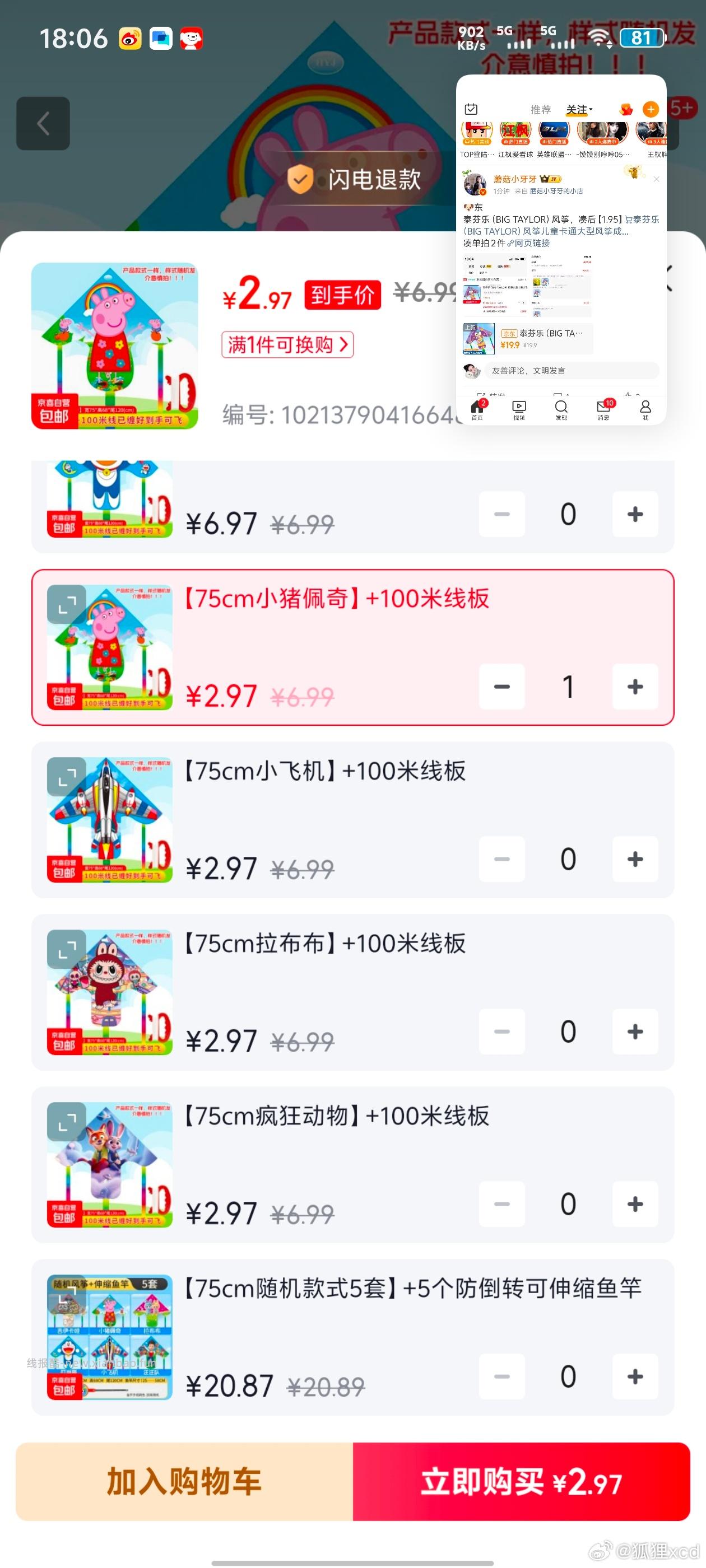Open the 视频 video tab icon in Weibo's bottom bar
Viewport: 706px width, 1568px height.
(x=518, y=409)
